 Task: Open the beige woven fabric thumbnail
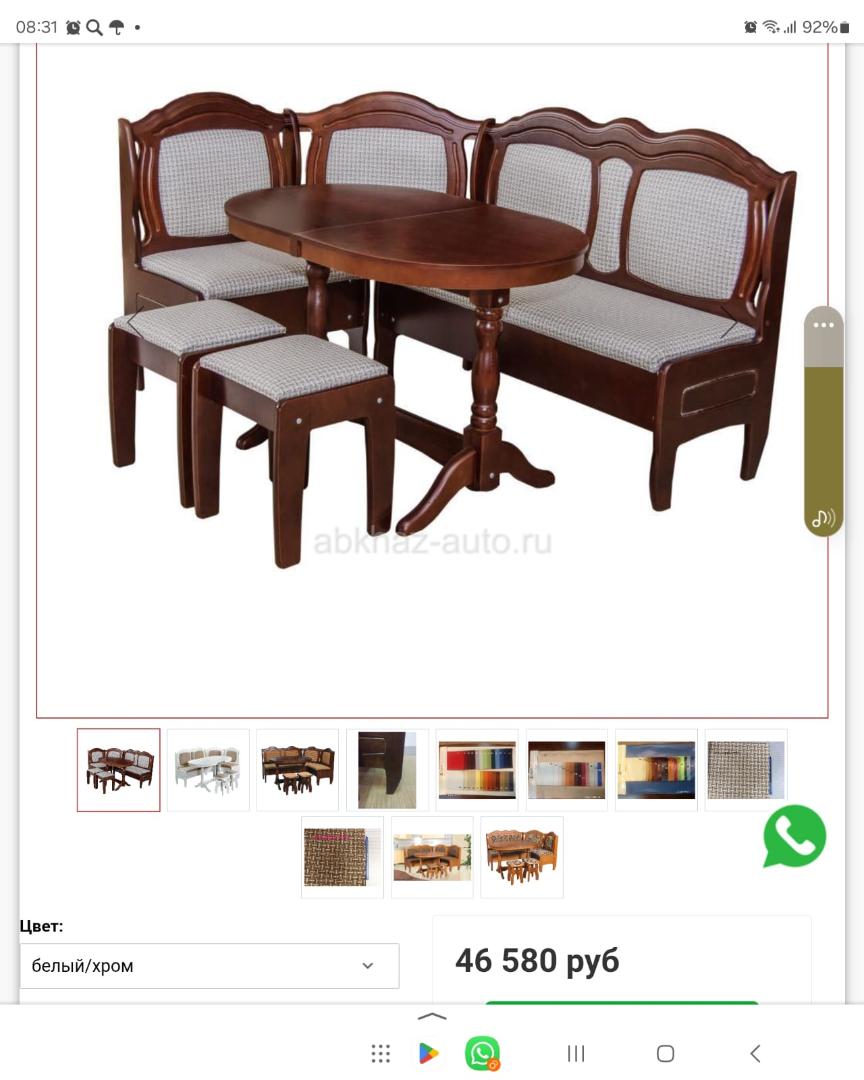(x=746, y=769)
